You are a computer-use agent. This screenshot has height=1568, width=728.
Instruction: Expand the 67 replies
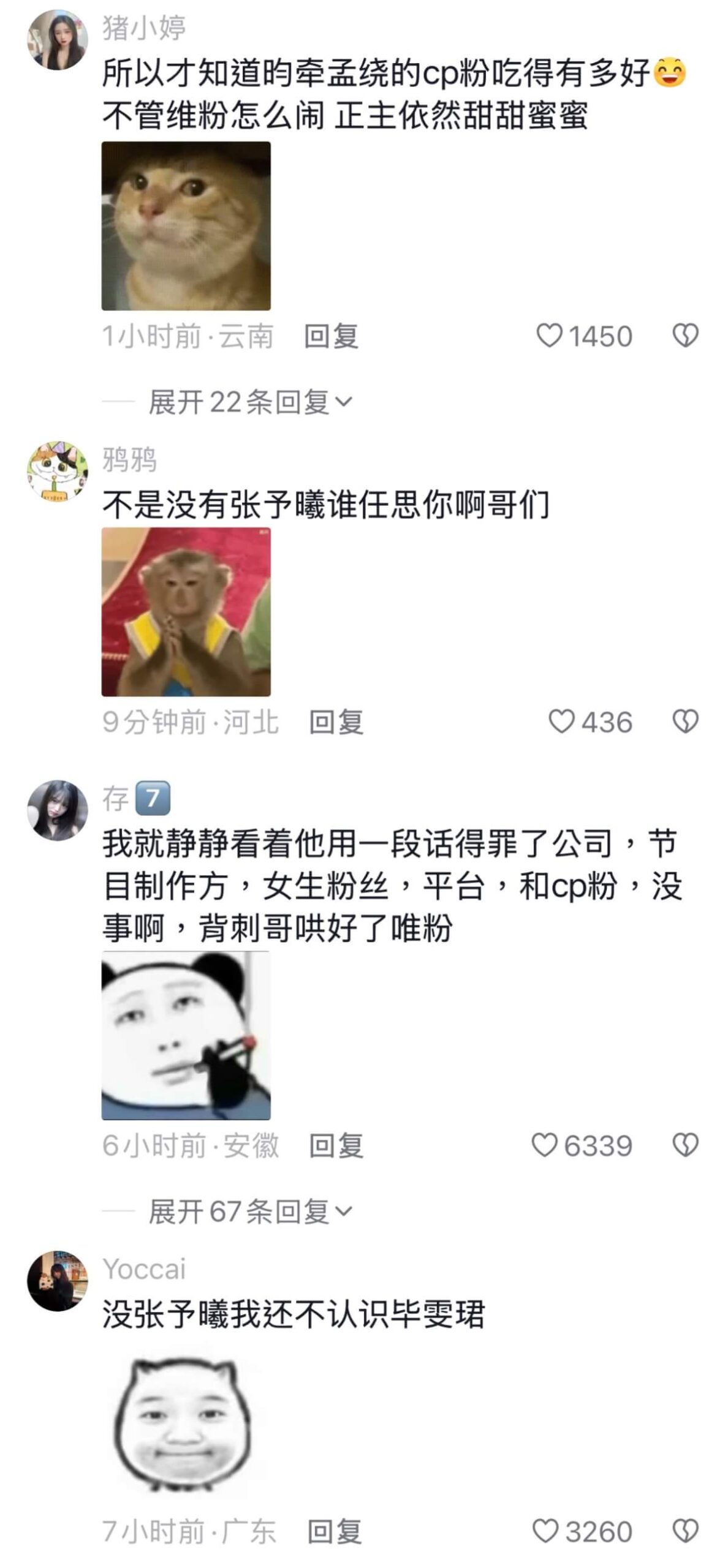(250, 1211)
